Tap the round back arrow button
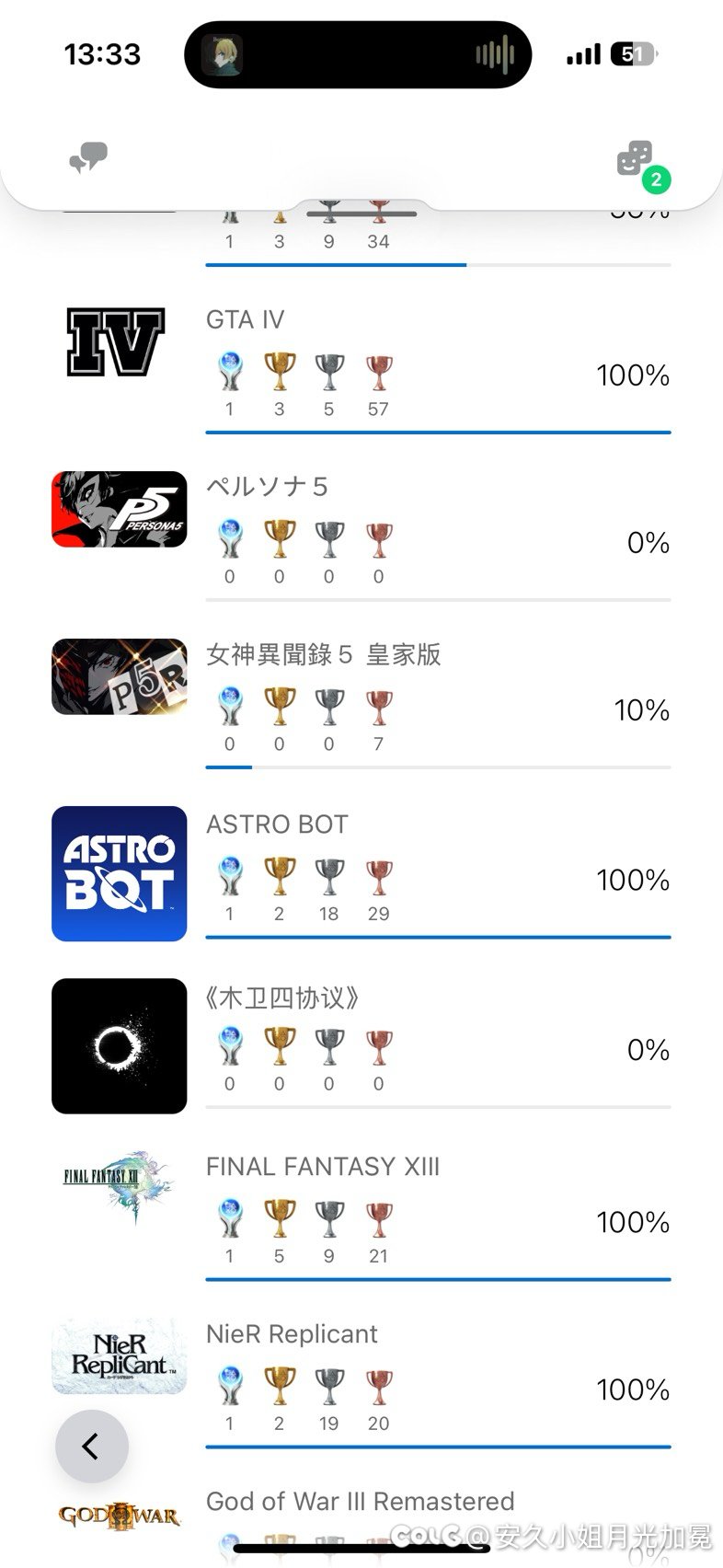Viewport: 723px width, 1568px height. pos(92,1447)
